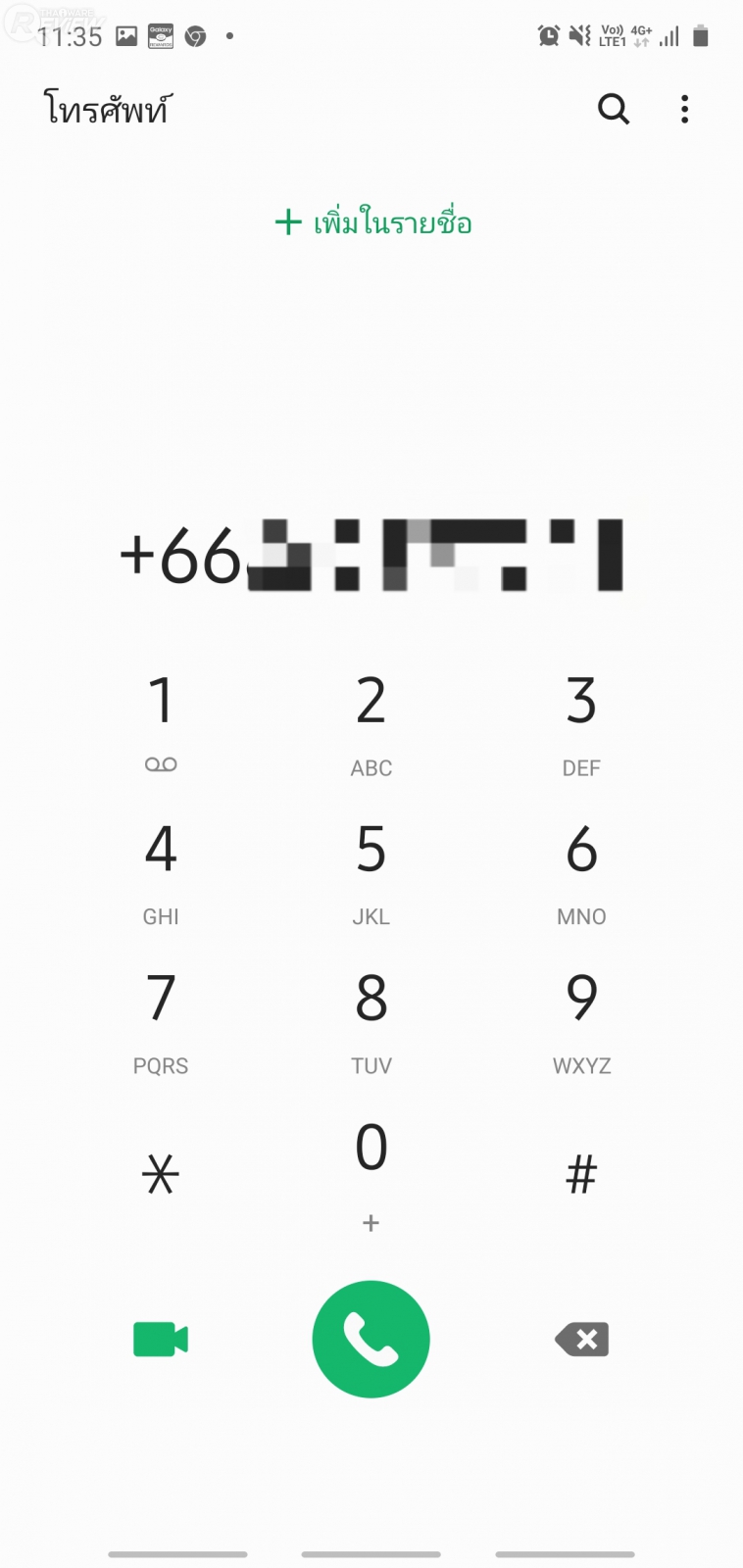The image size is (743, 1568).
Task: Tap the 5 JKL key
Action: tap(371, 869)
